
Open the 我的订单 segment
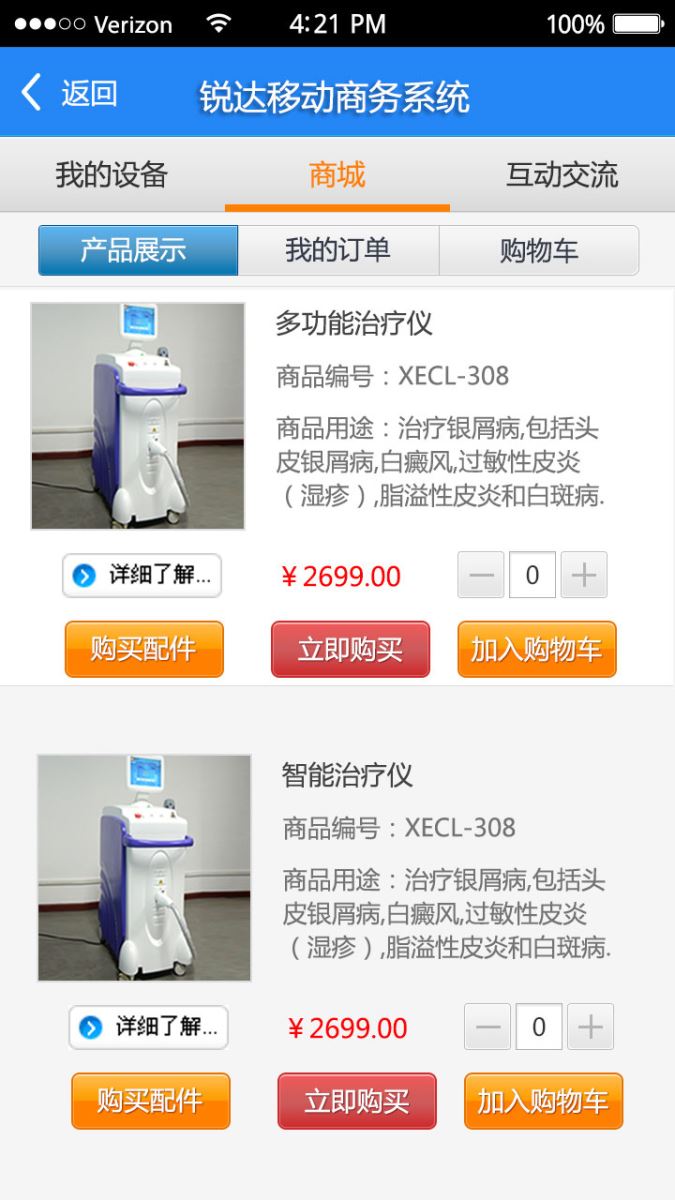click(x=338, y=250)
